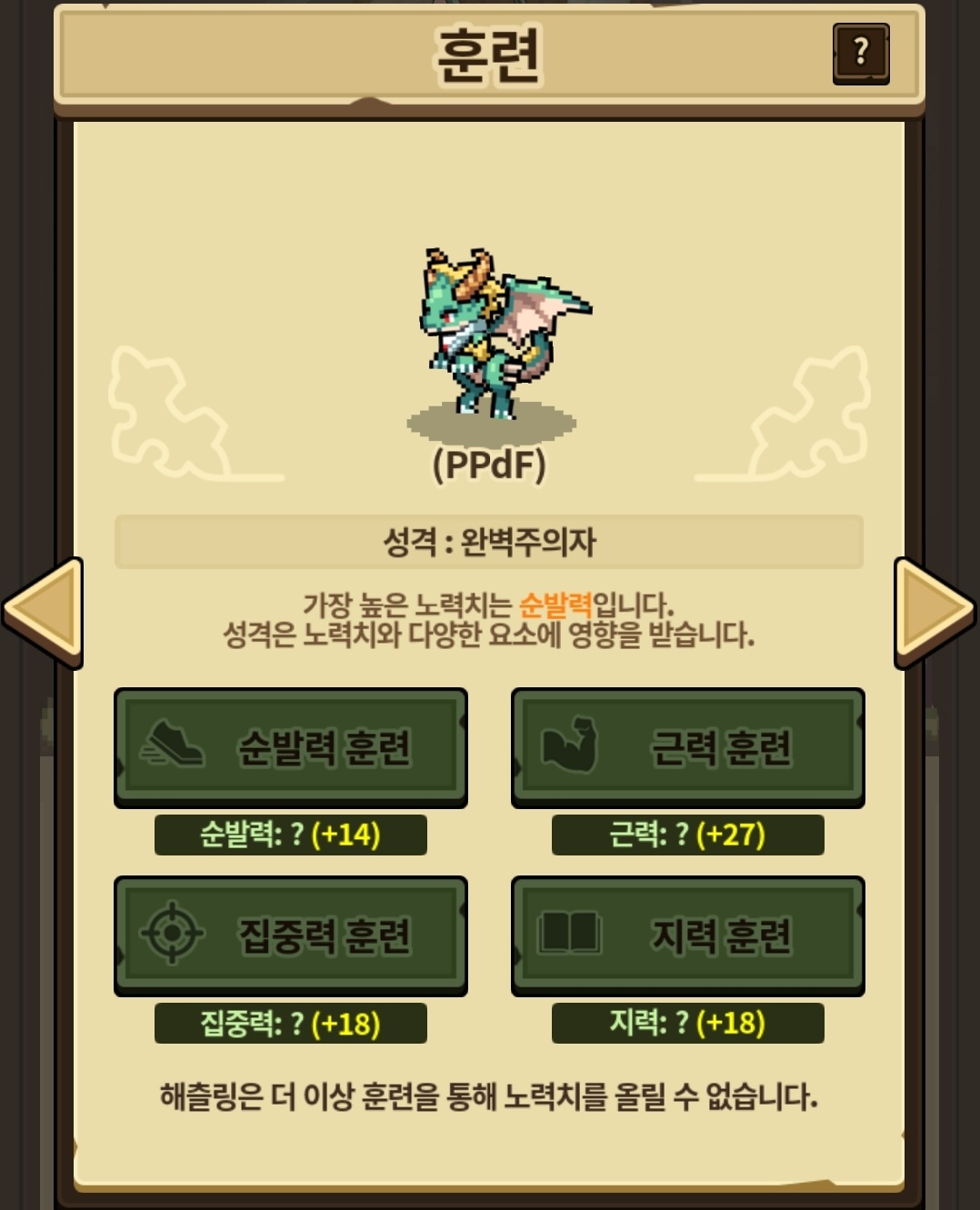Viewport: 980px width, 1210px height.
Task: Start 근력 훈련 (strength training)
Action: (687, 747)
